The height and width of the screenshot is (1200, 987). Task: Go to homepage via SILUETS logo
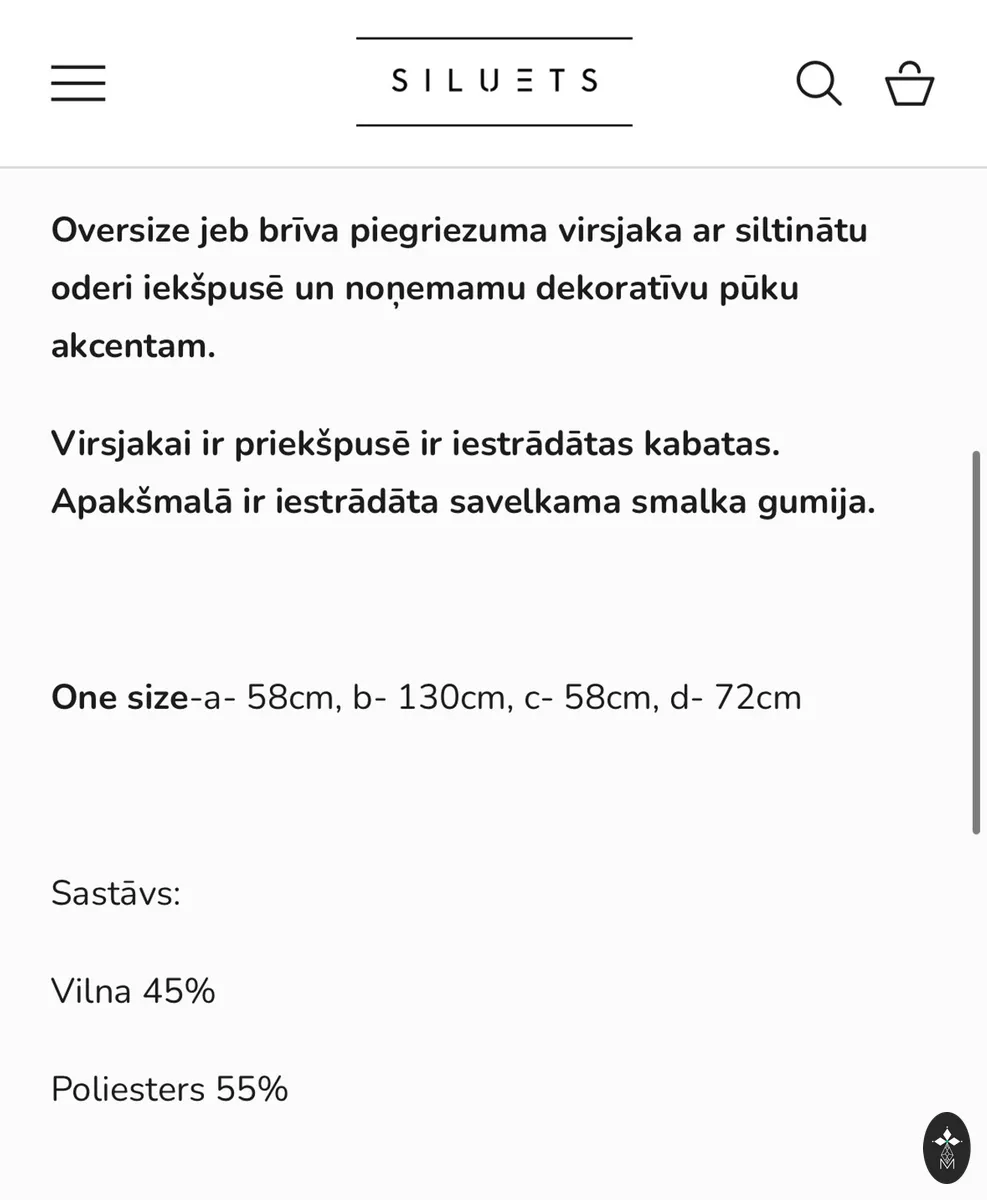click(x=494, y=81)
